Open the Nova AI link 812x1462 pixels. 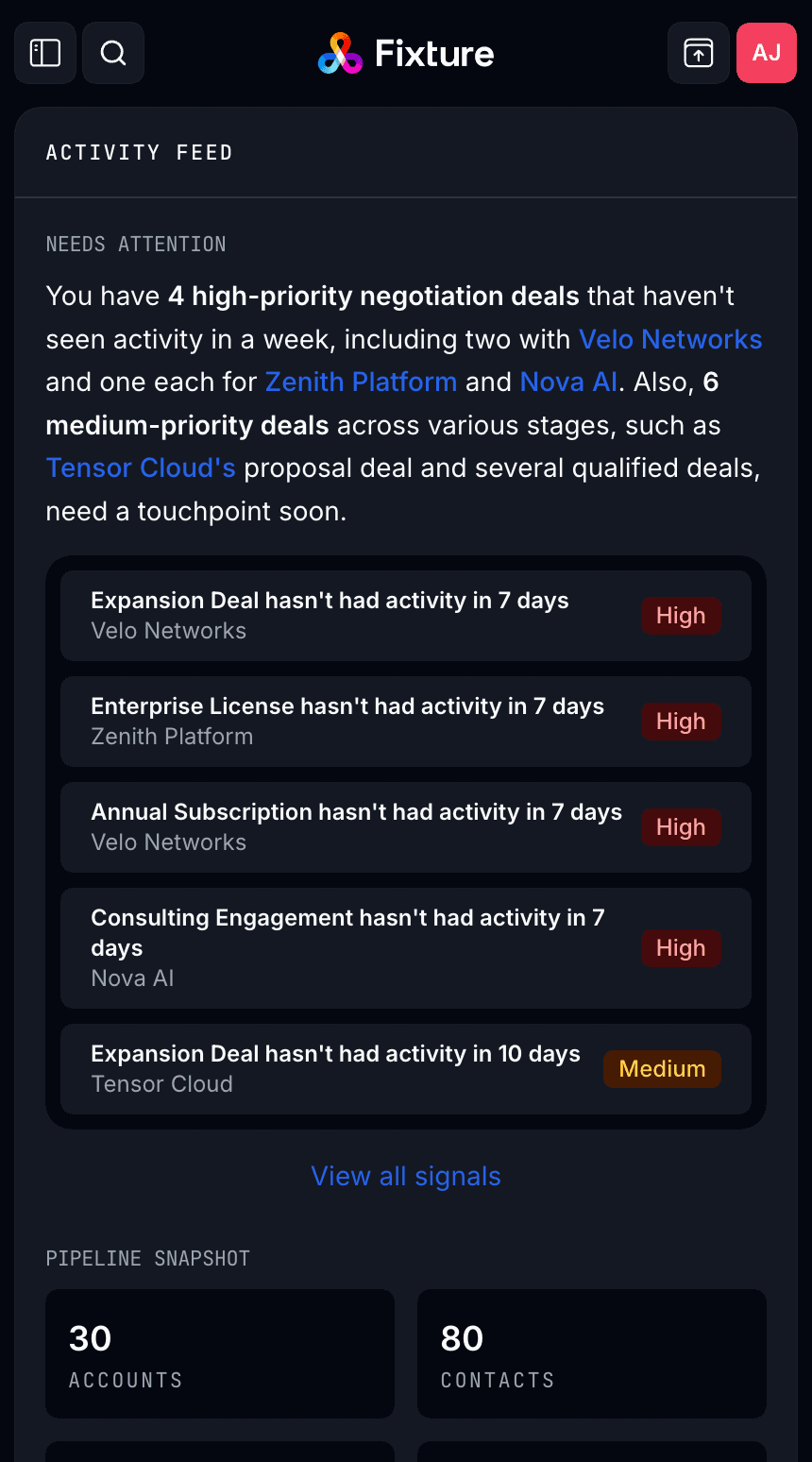567,382
